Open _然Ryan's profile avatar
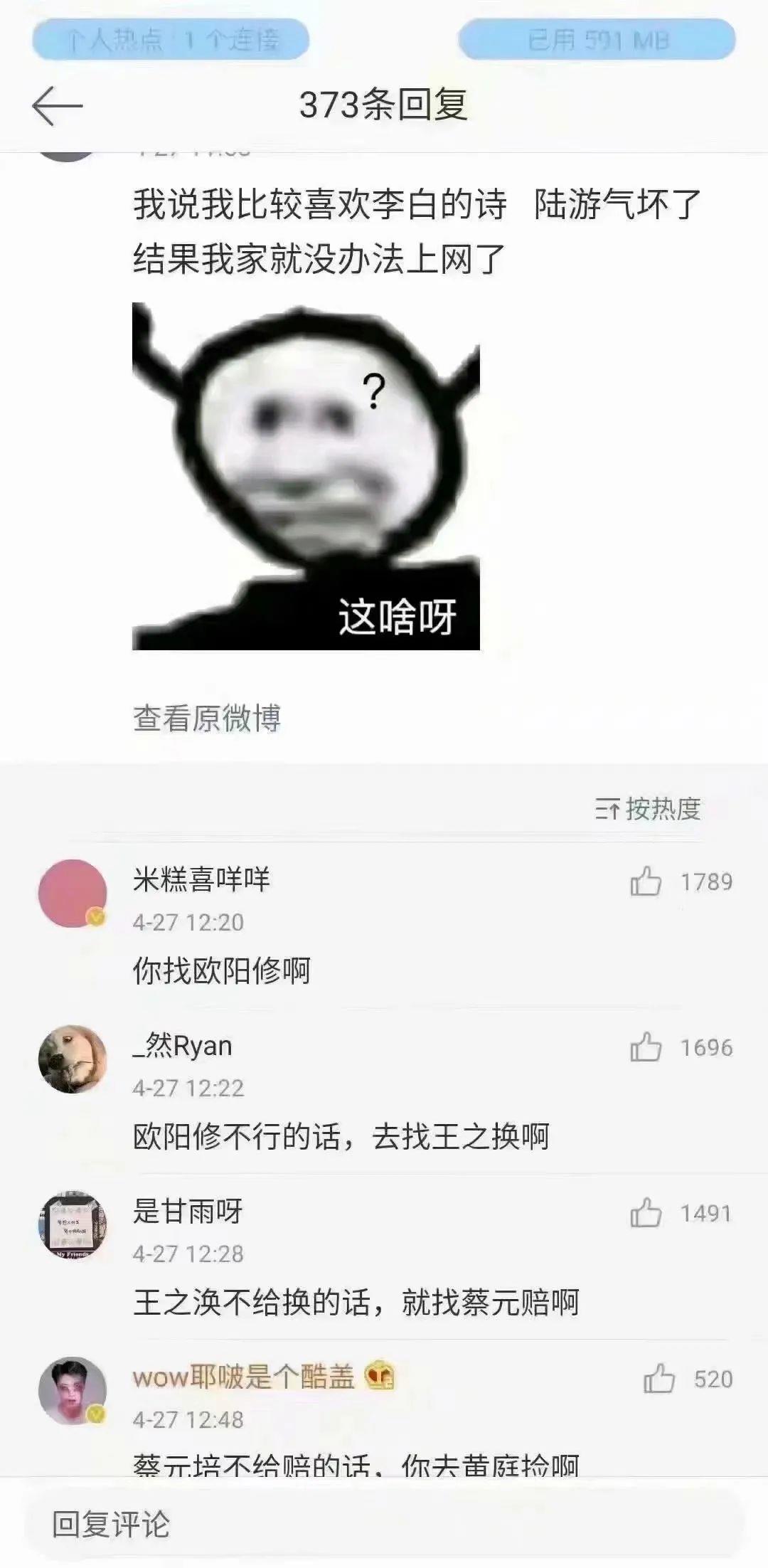The image size is (768, 1568). point(72,1059)
